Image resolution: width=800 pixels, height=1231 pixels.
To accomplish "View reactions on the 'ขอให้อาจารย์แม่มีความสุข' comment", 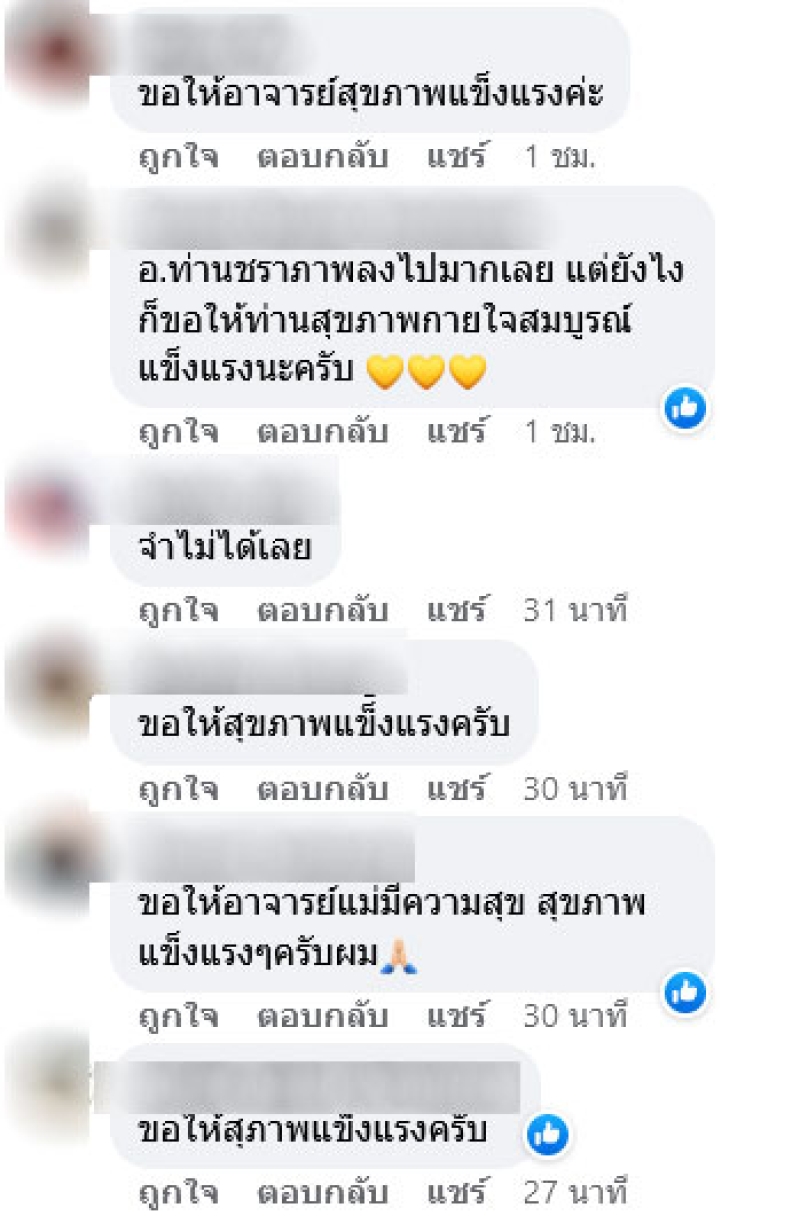I will pos(686,991).
